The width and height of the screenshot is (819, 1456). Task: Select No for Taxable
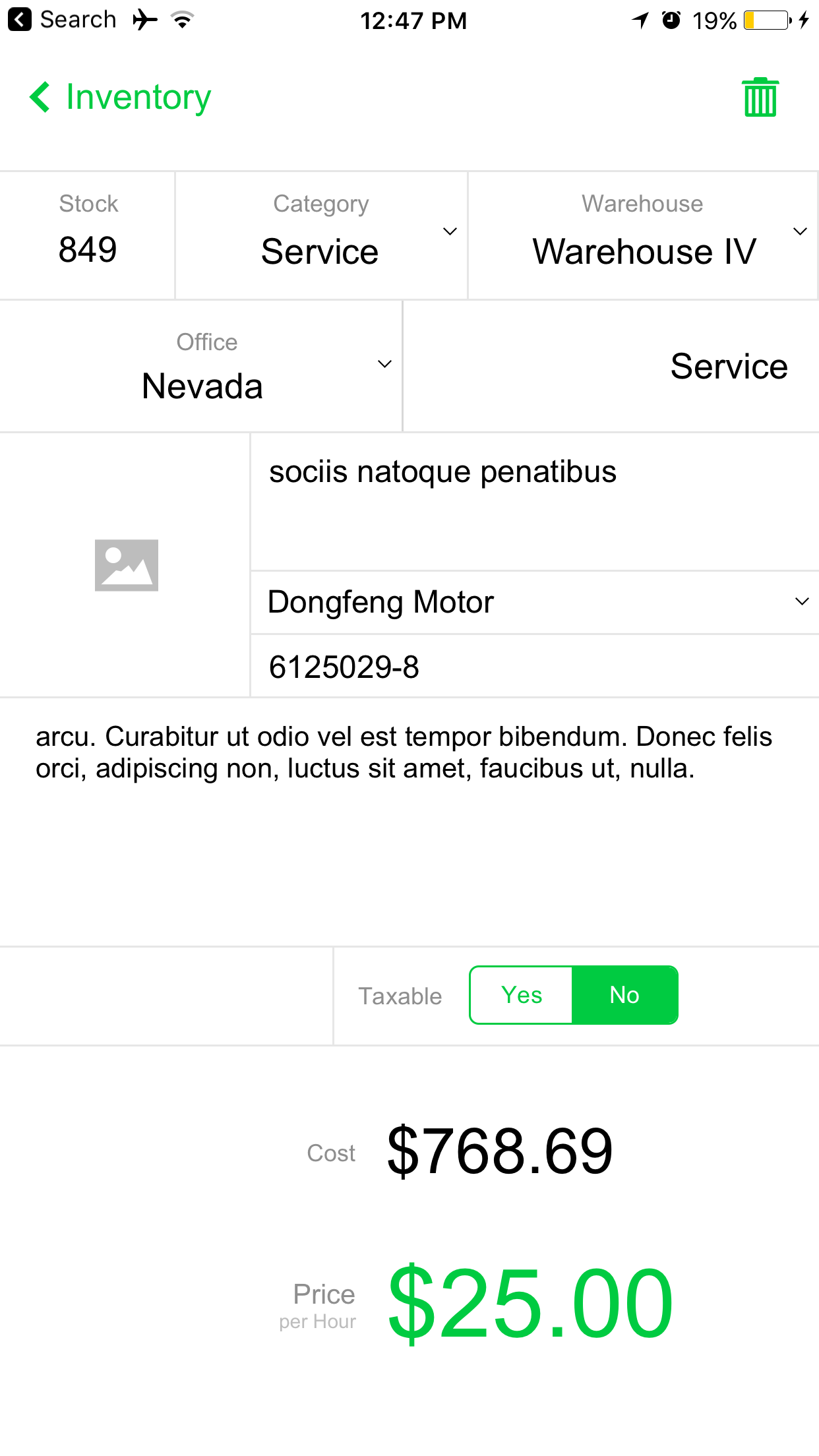click(x=624, y=994)
